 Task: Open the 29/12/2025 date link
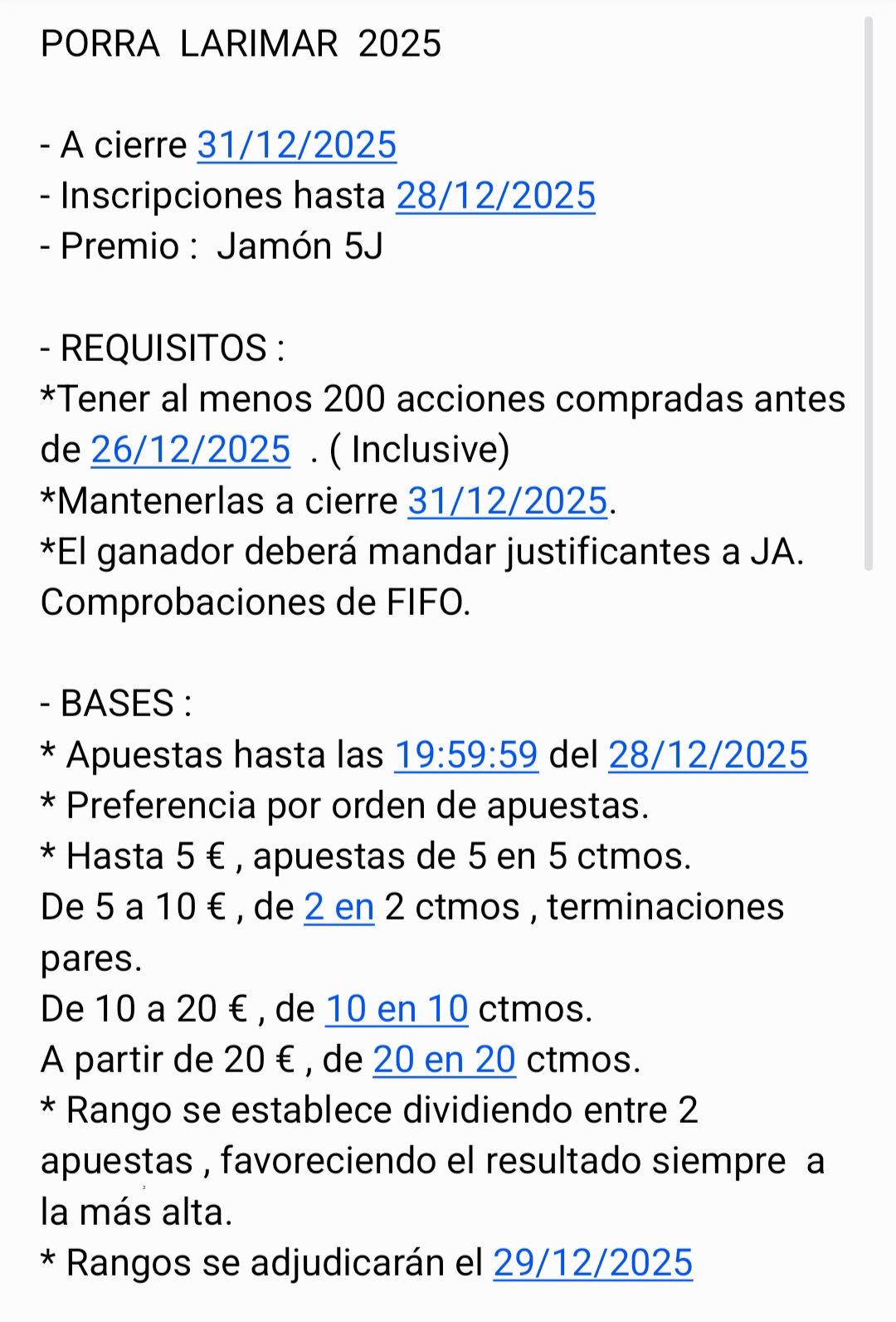592,1263
